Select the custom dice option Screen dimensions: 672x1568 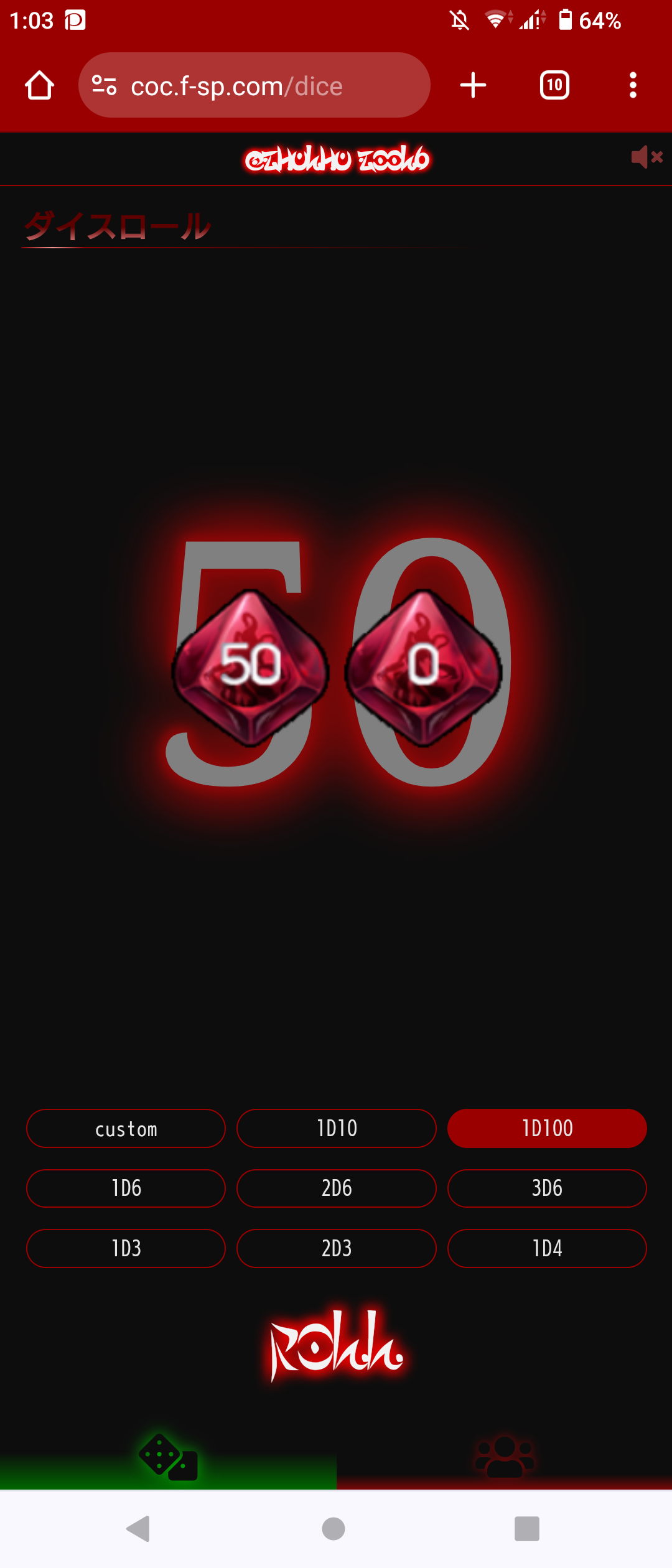coord(126,1128)
